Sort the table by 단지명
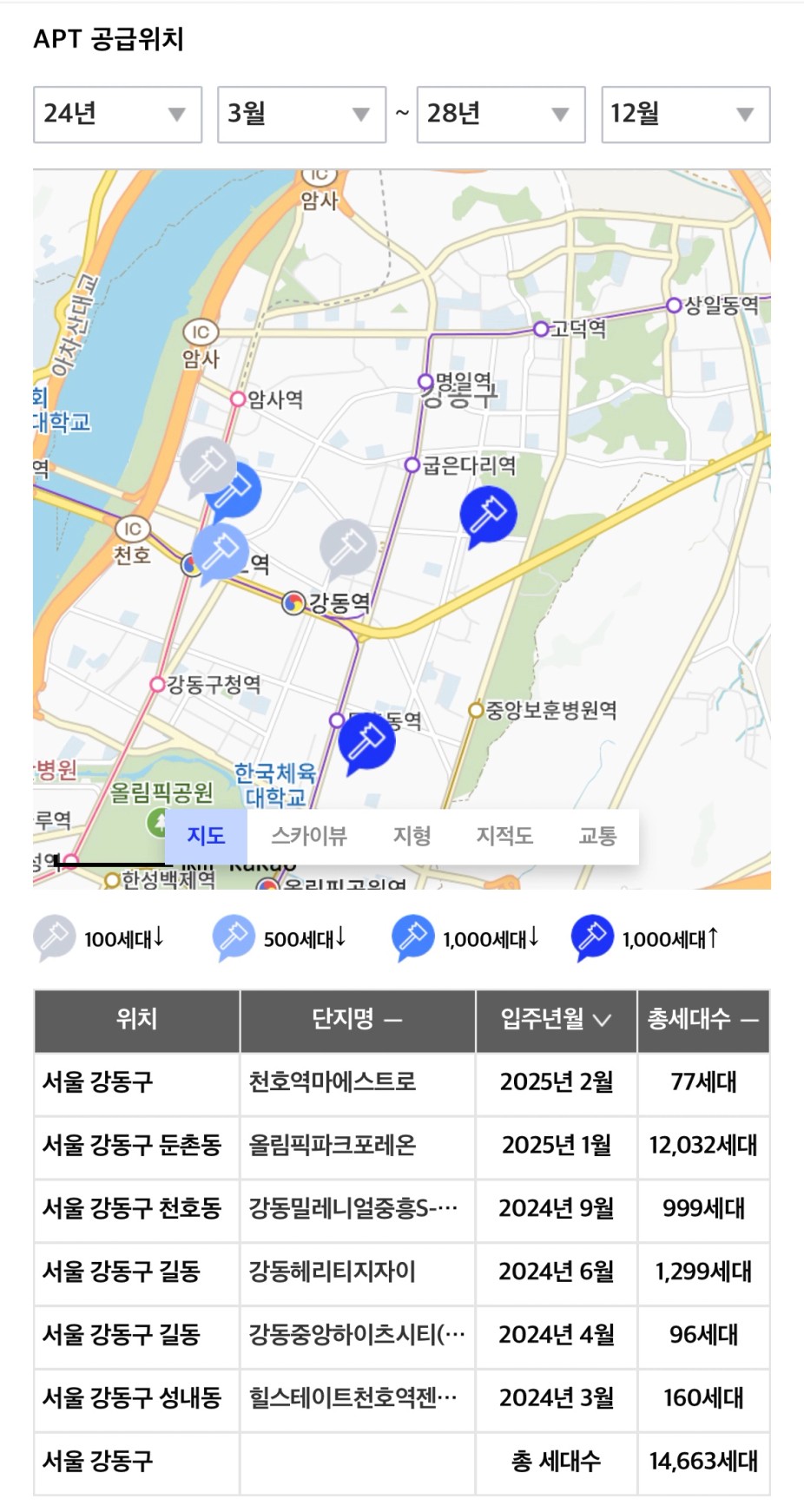 357,1019
